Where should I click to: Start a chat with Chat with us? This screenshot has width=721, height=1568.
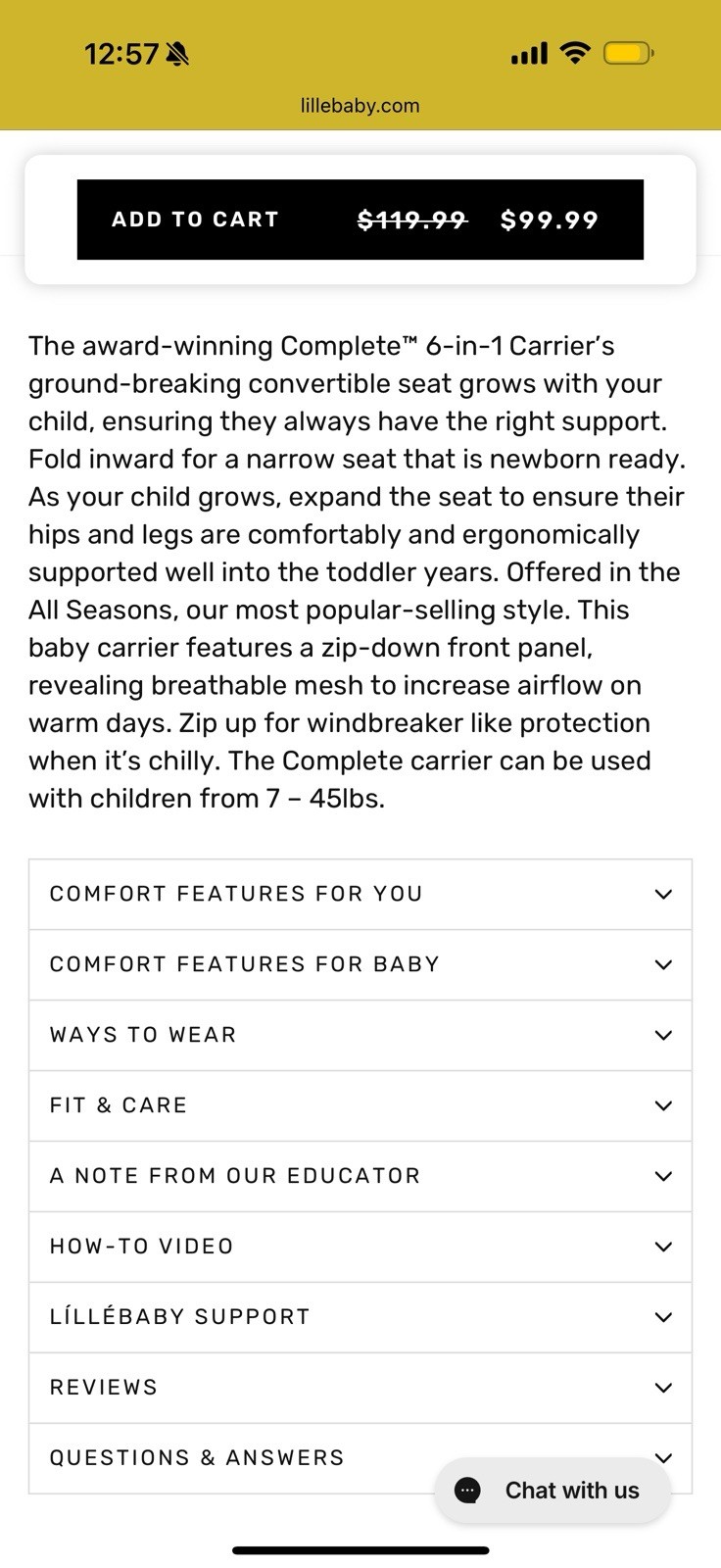coord(553,1491)
